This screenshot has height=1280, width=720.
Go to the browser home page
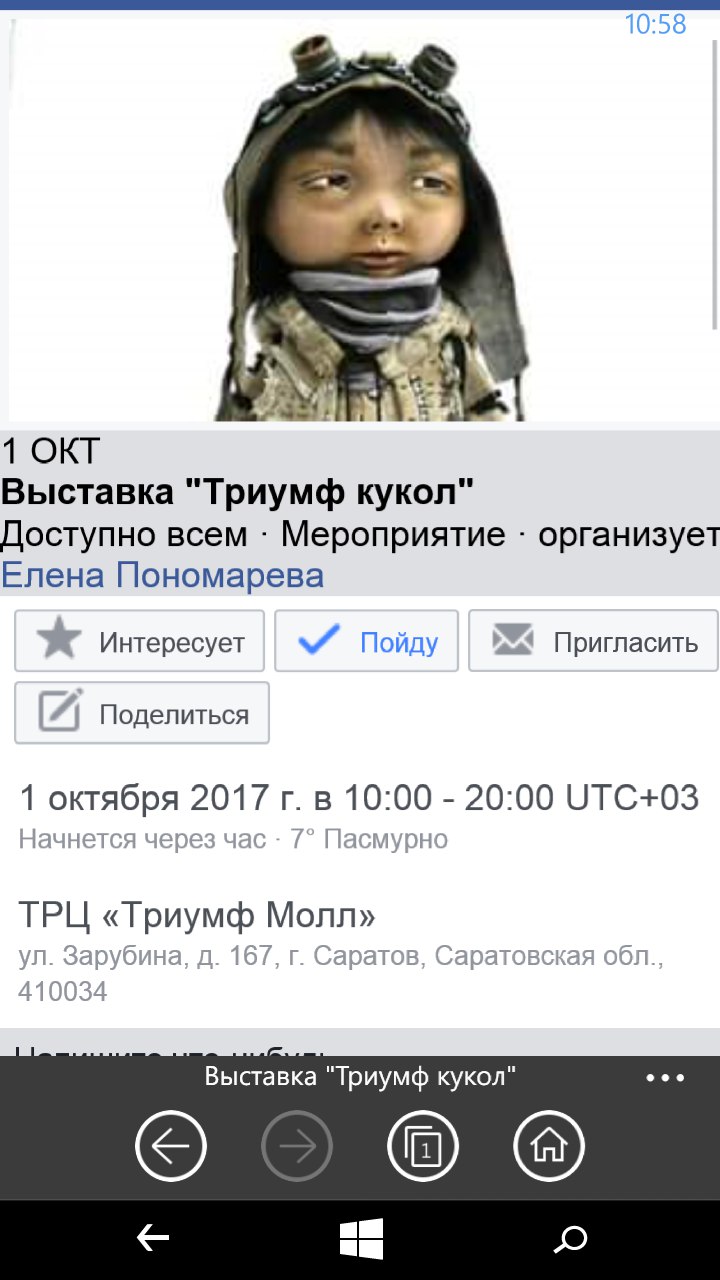pos(549,1146)
